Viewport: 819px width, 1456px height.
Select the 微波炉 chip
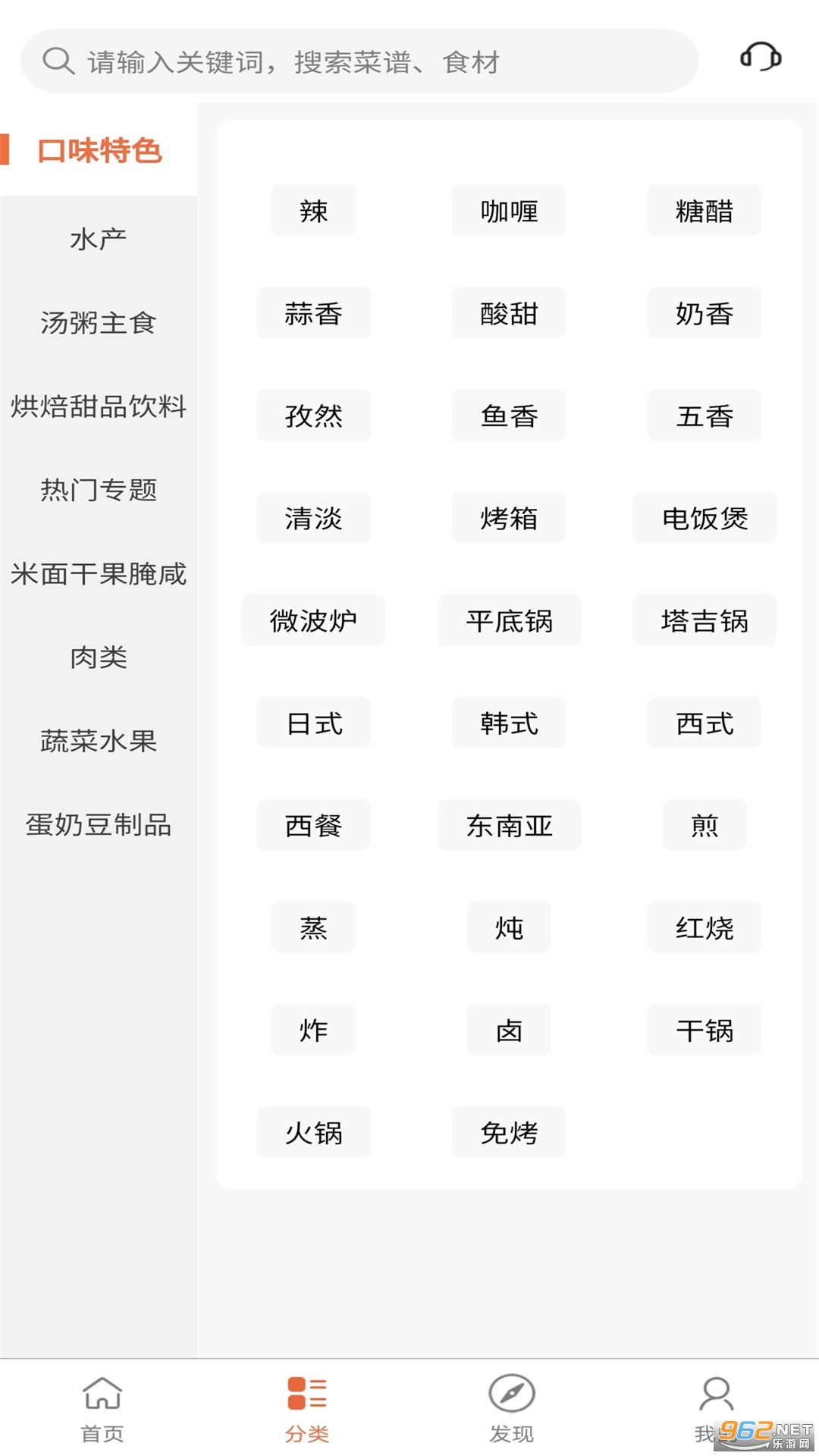click(313, 620)
